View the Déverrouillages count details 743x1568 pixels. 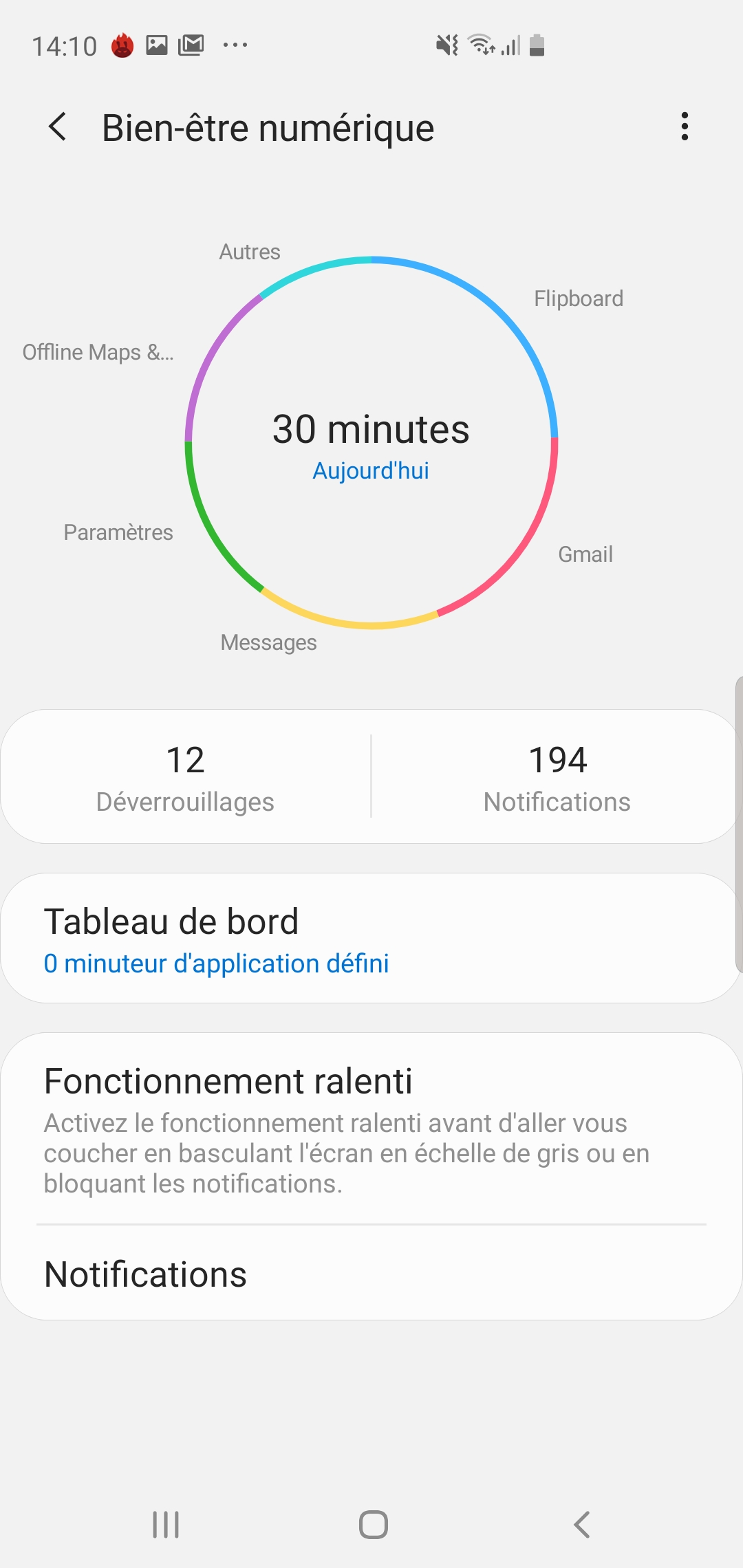click(186, 777)
